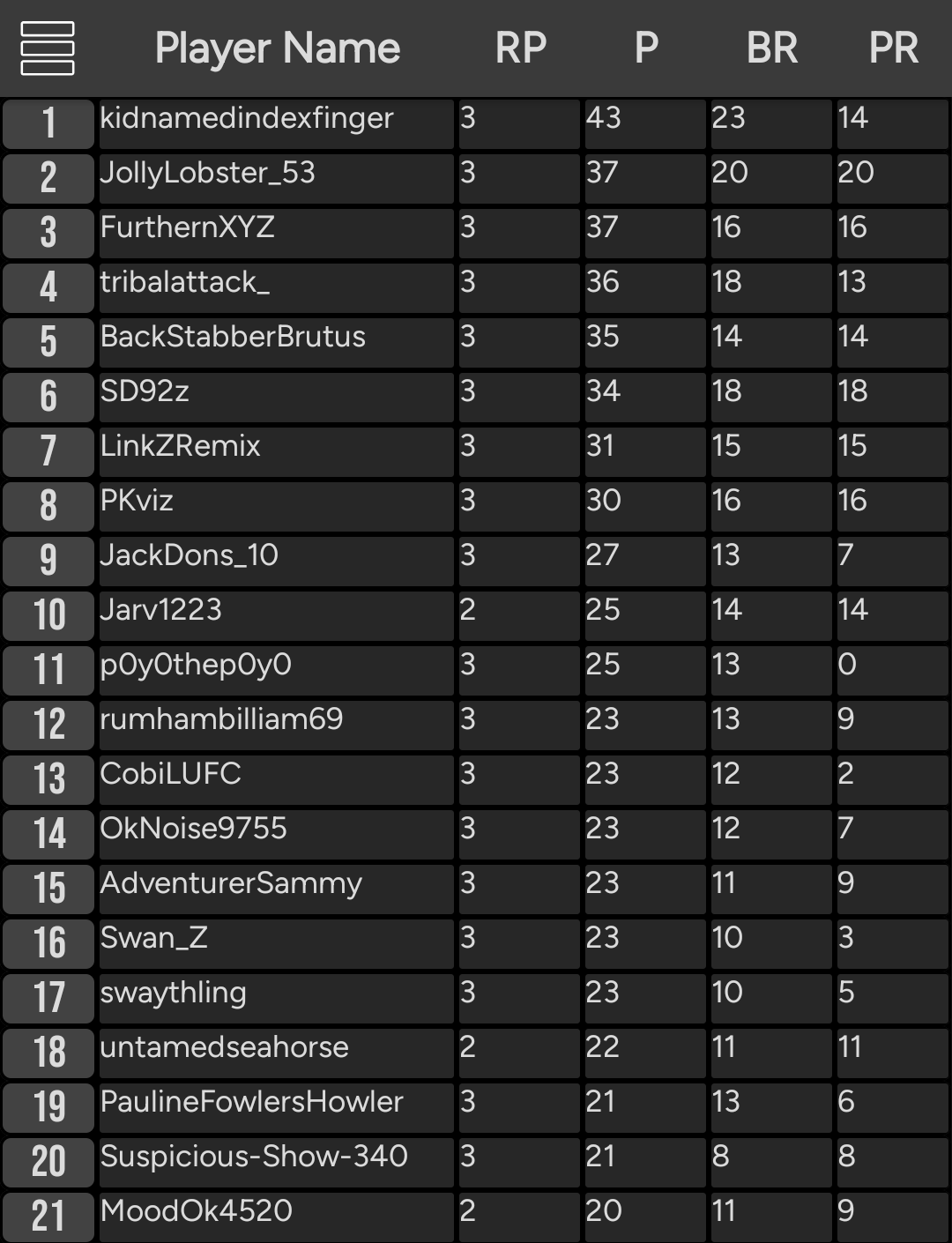This screenshot has height=1243, width=952.
Task: Select the SD92z player name field
Action: (x=275, y=397)
